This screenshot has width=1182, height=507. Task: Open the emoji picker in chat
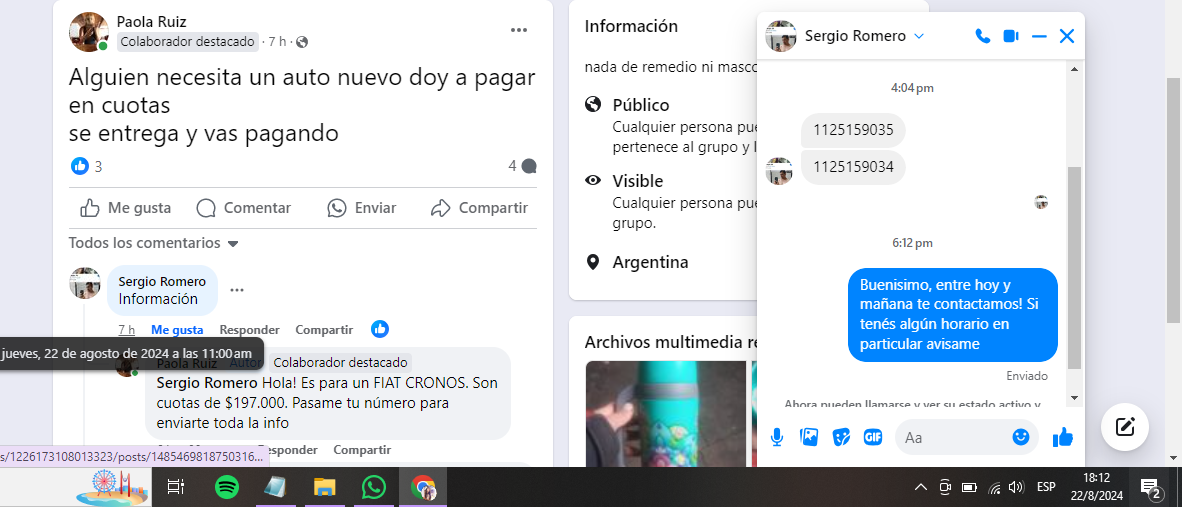point(1021,437)
